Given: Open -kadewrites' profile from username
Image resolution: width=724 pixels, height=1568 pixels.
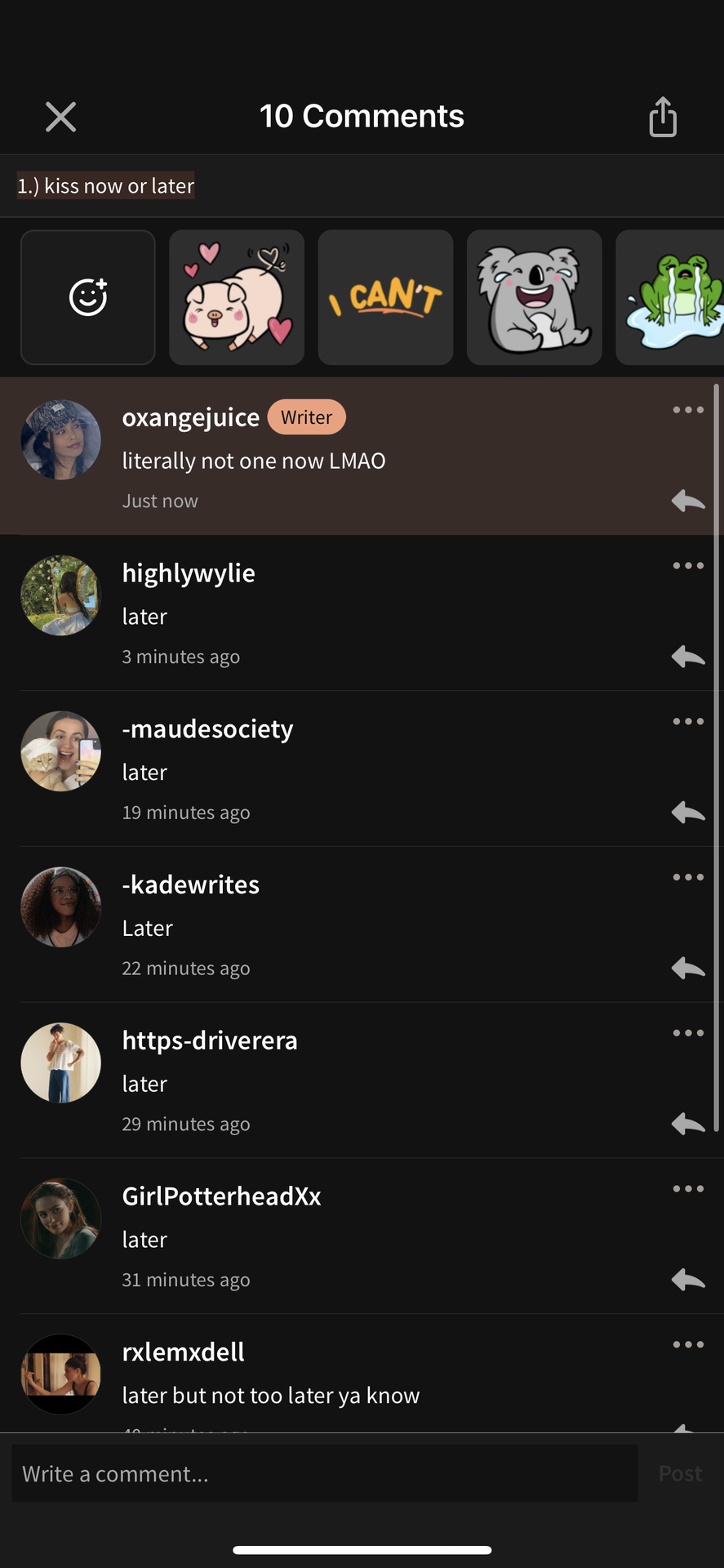Looking at the screenshot, I should click(x=191, y=884).
